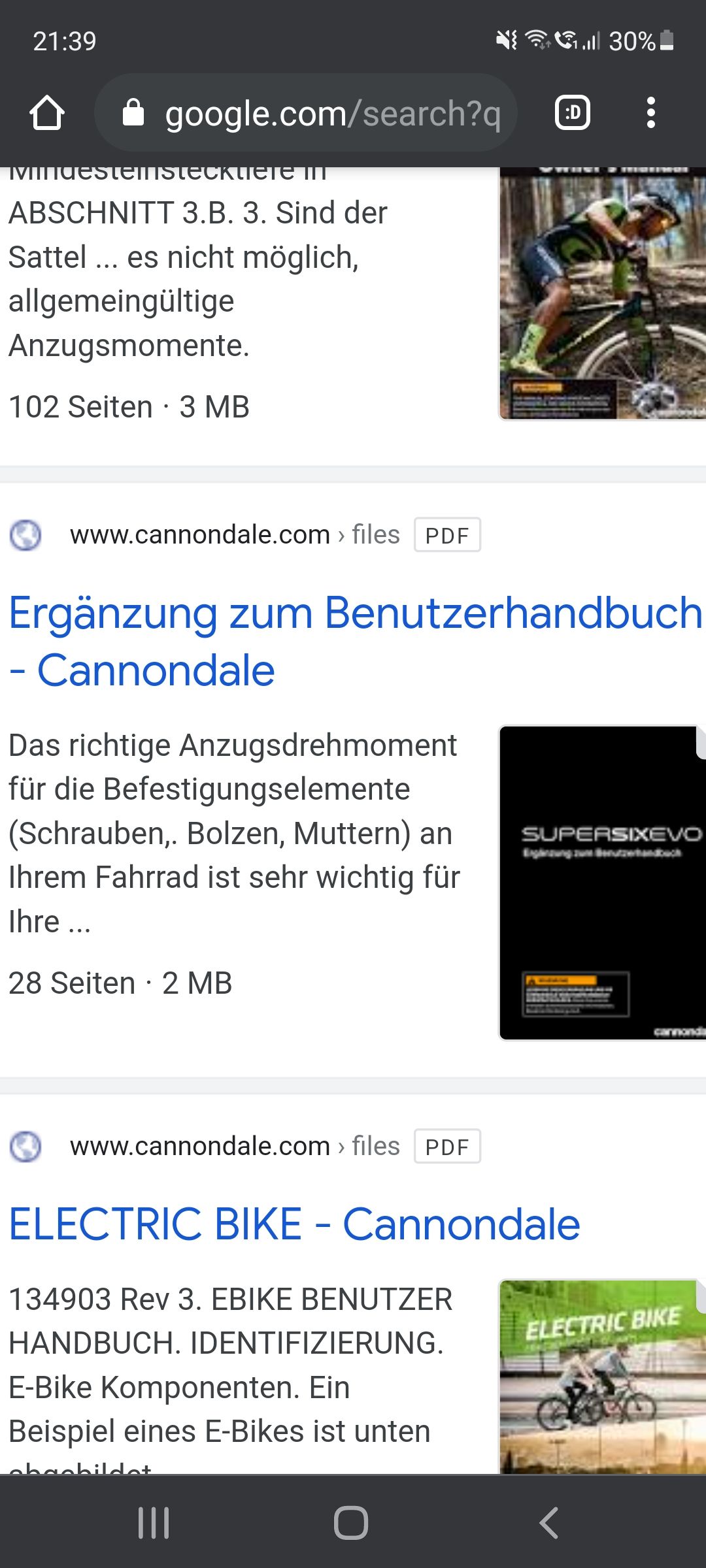The height and width of the screenshot is (1568, 706).
Task: Tap the Electric Bike PDF thumbnail
Action: pos(603,1376)
